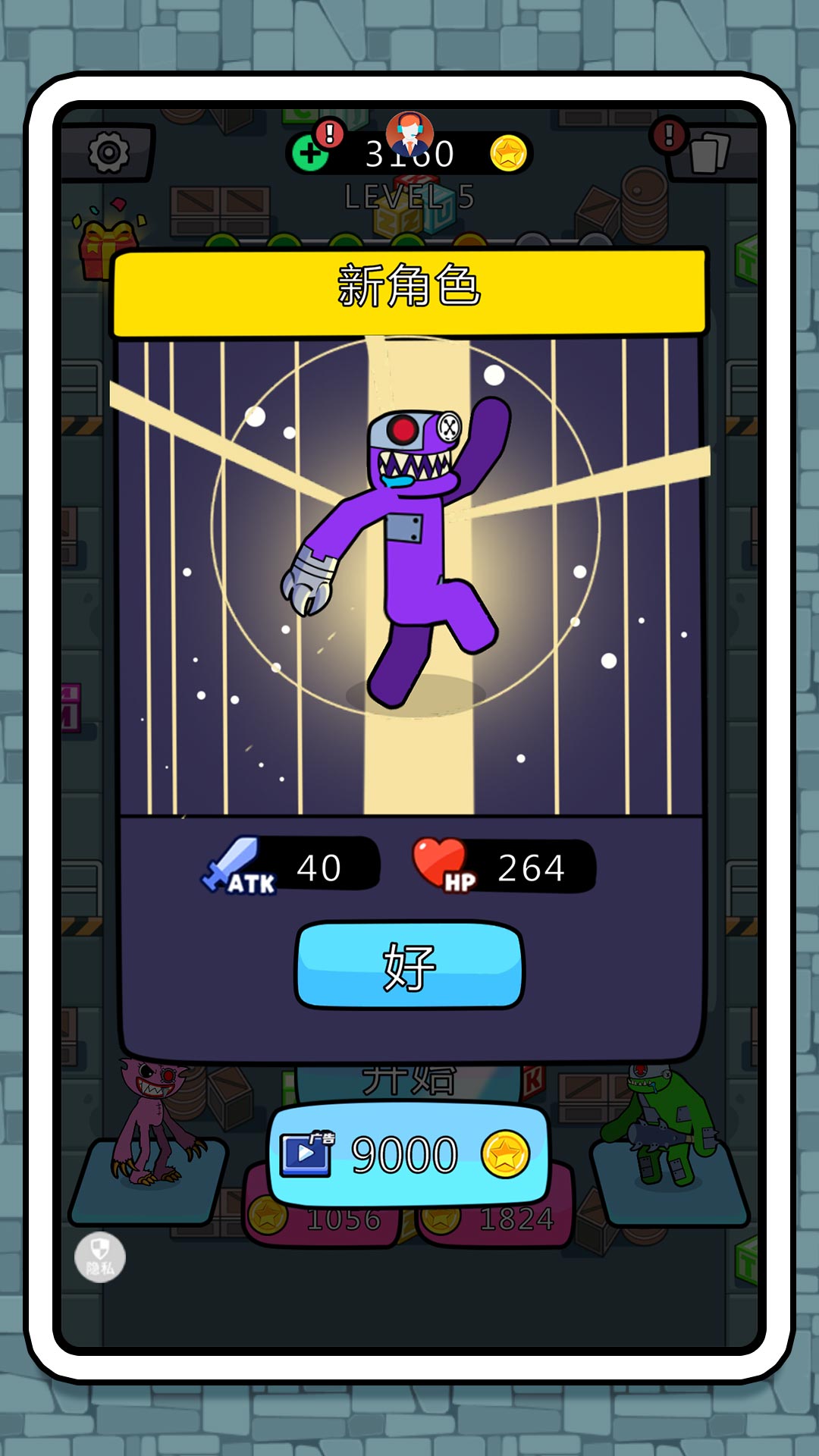The height and width of the screenshot is (1456, 819).
Task: Open the customer support avatar
Action: point(409,133)
